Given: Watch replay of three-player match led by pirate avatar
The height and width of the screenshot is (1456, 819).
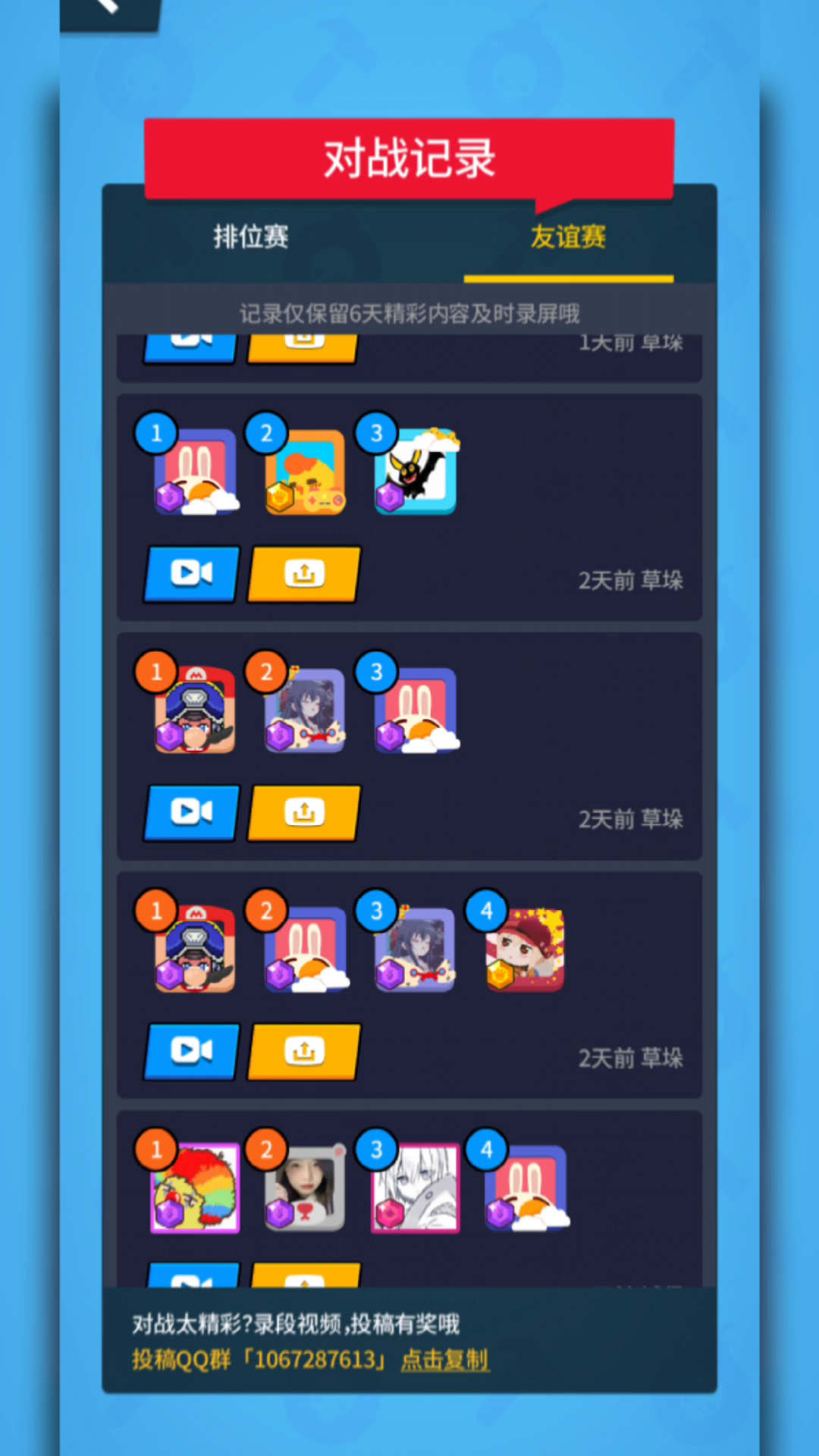Looking at the screenshot, I should coord(192,813).
